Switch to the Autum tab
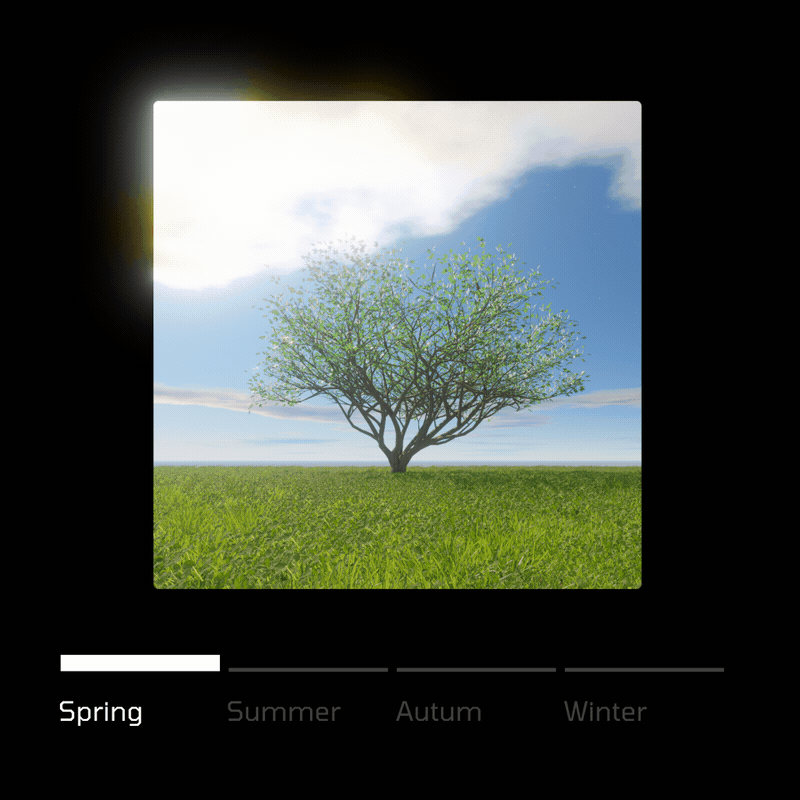Viewport: 800px width, 800px height. tap(439, 711)
